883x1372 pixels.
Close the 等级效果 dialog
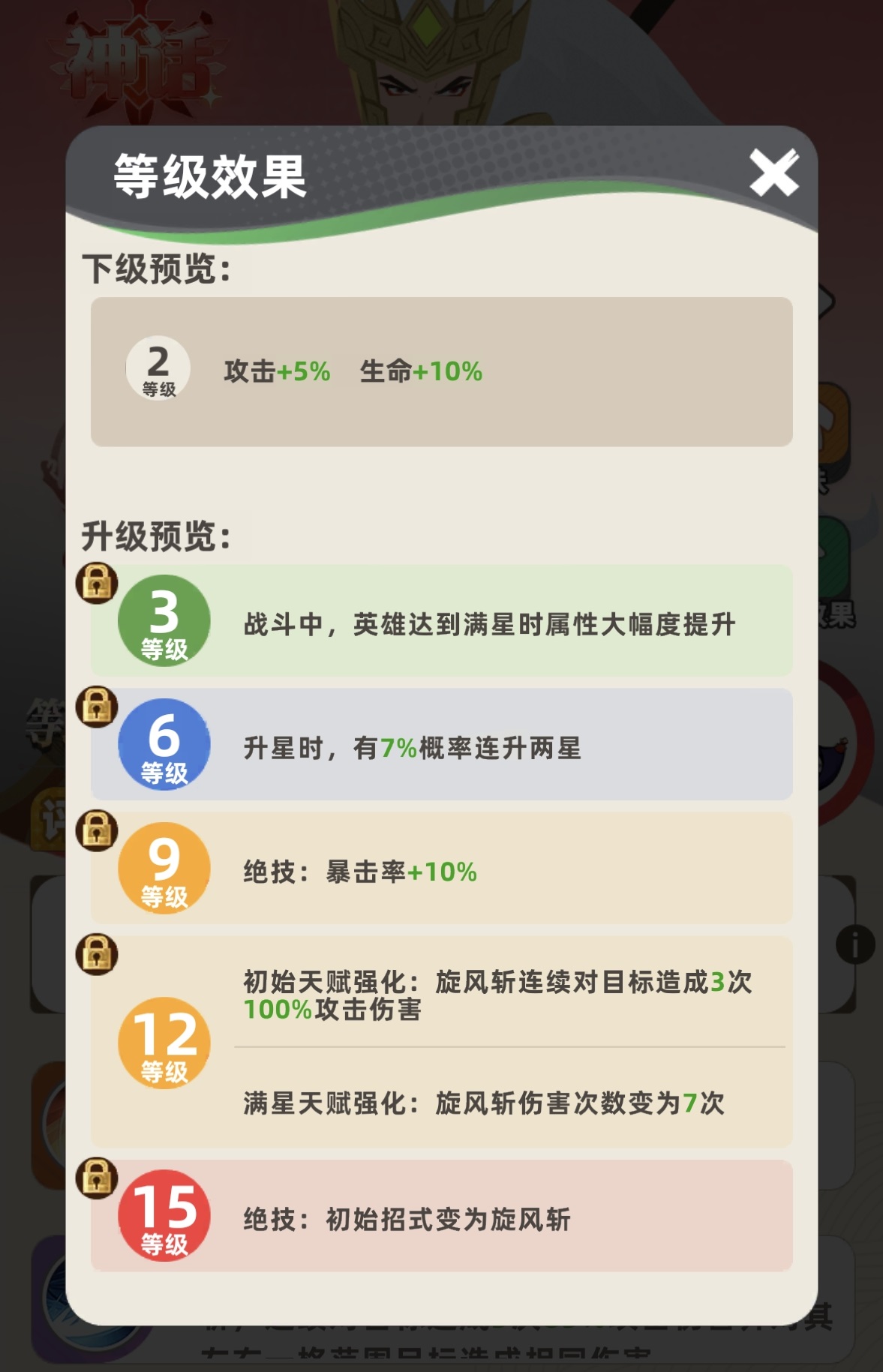pos(773,173)
